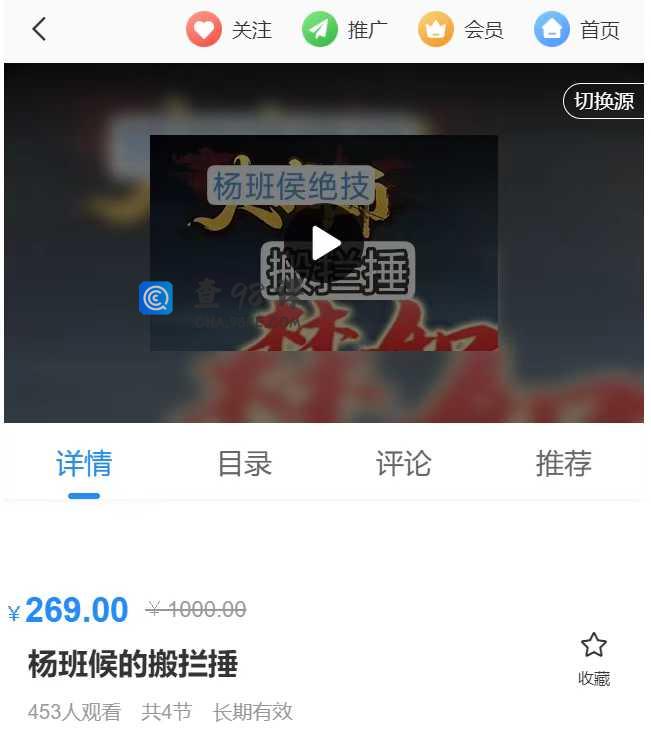Go to 首页 home page

coord(577,30)
